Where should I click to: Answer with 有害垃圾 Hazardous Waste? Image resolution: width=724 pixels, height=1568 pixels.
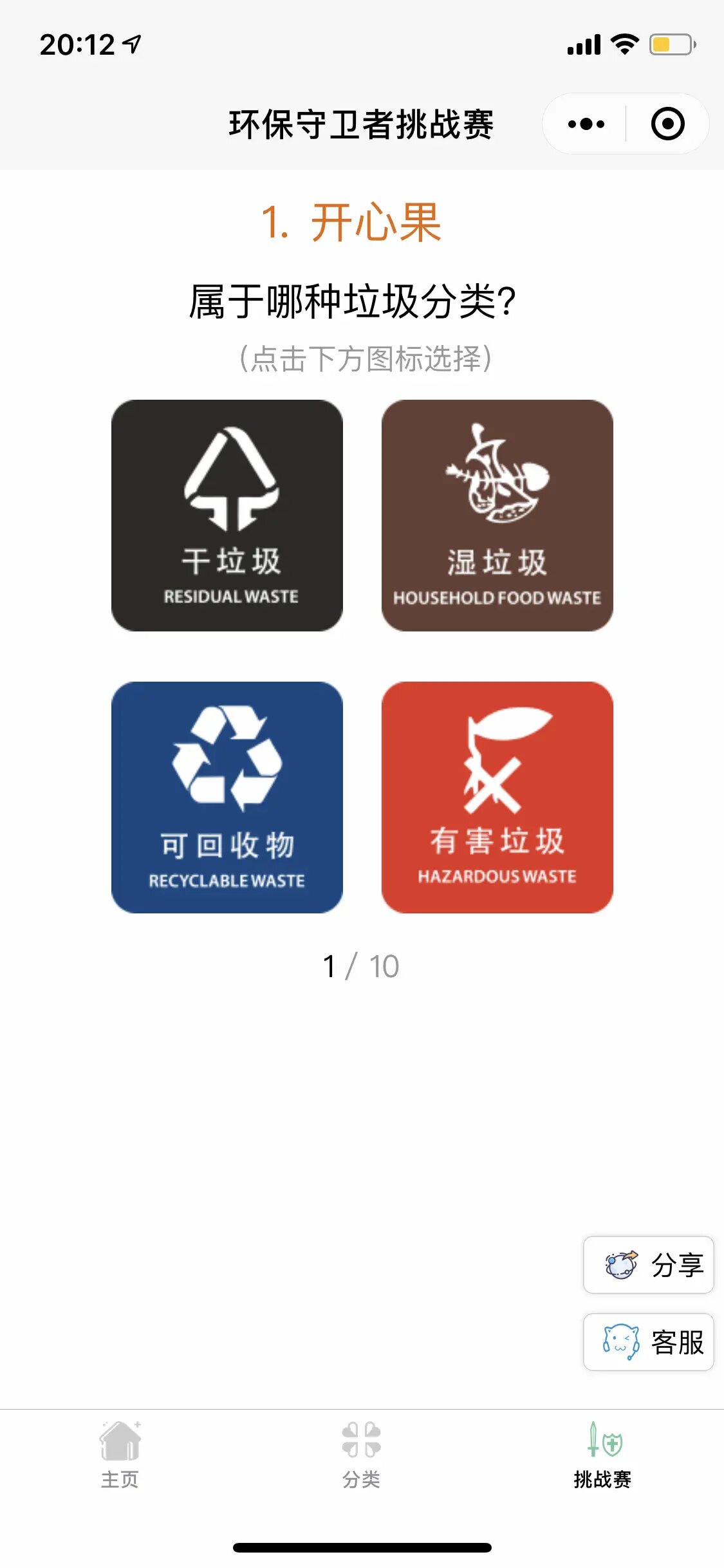[497, 797]
